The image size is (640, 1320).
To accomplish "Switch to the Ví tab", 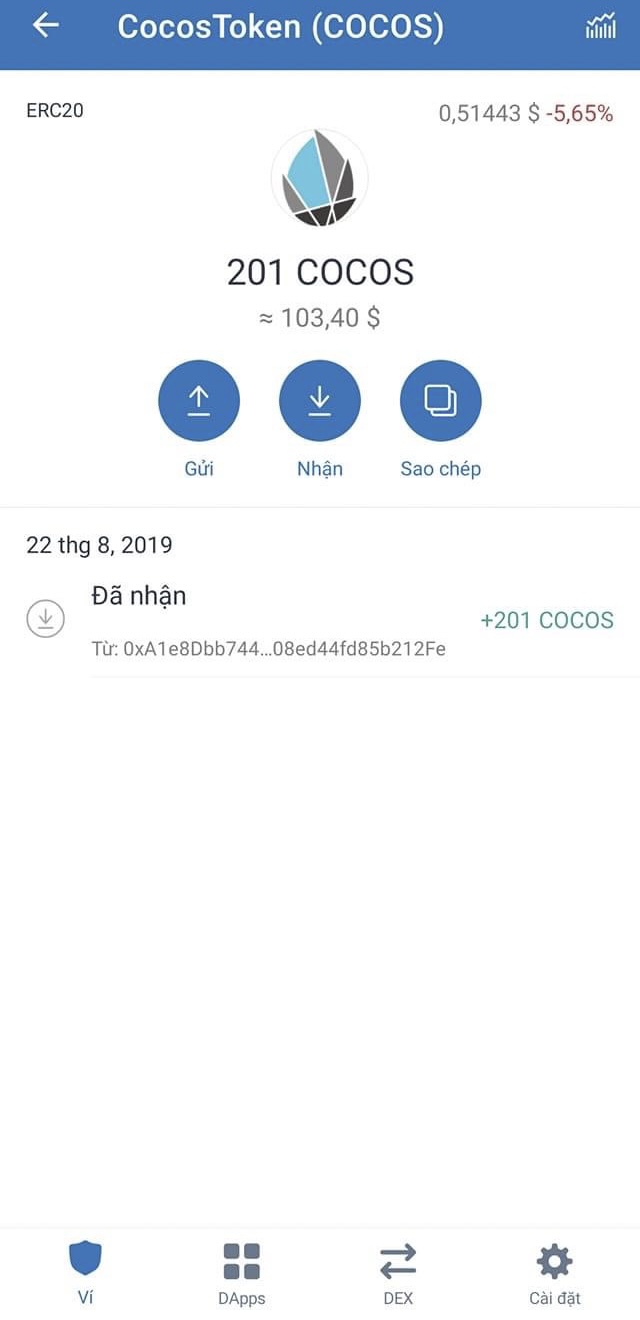I will (x=85, y=1272).
